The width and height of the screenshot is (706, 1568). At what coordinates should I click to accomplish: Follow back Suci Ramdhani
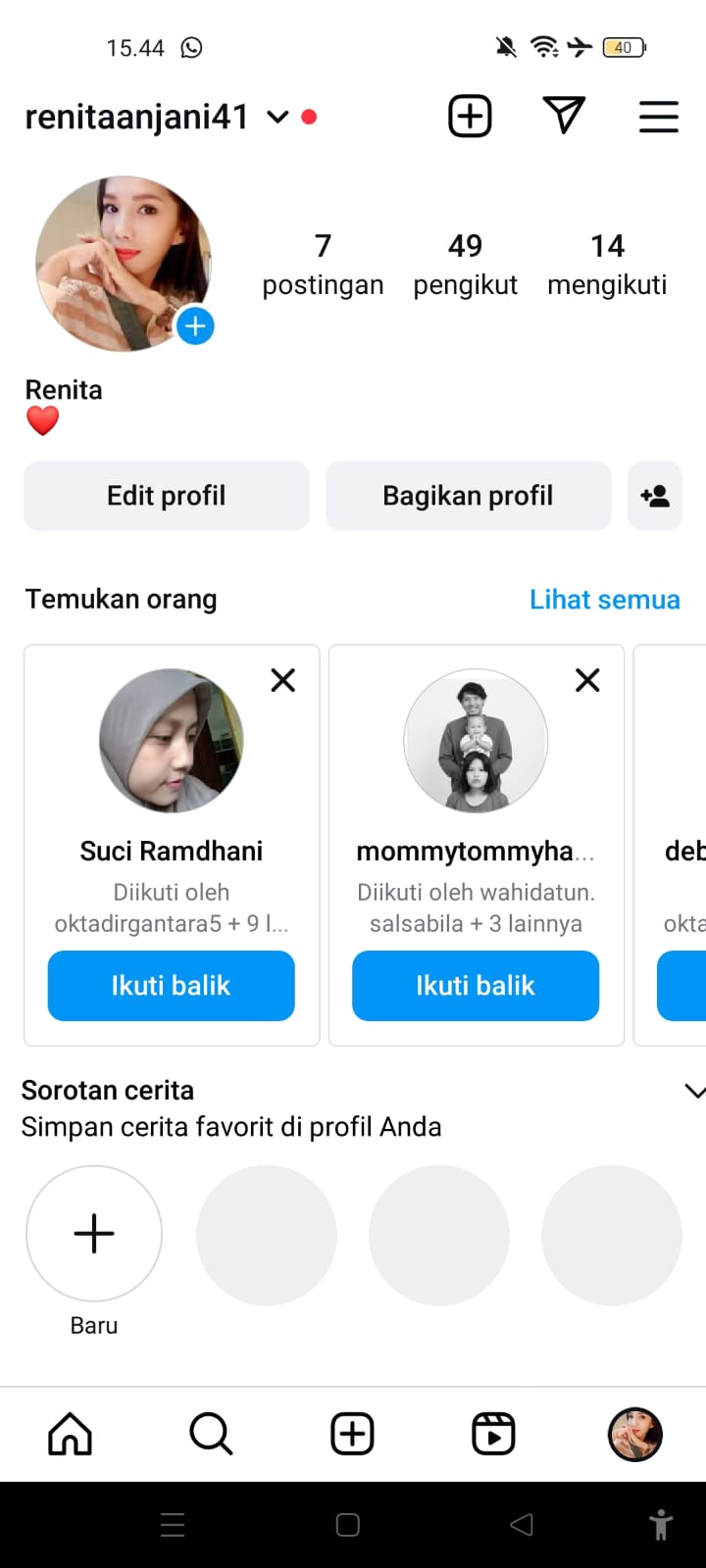point(171,986)
